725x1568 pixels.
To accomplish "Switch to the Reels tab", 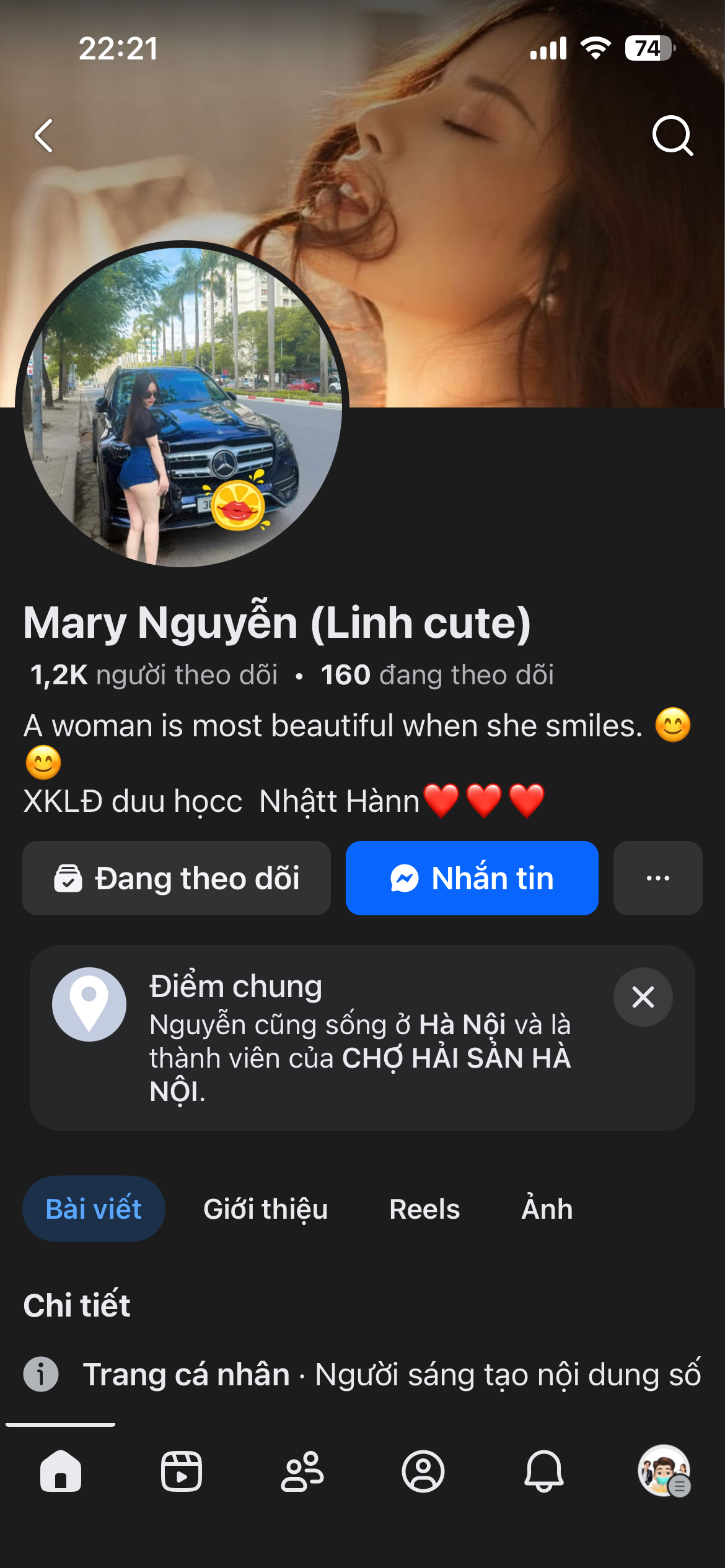I will tap(424, 1209).
